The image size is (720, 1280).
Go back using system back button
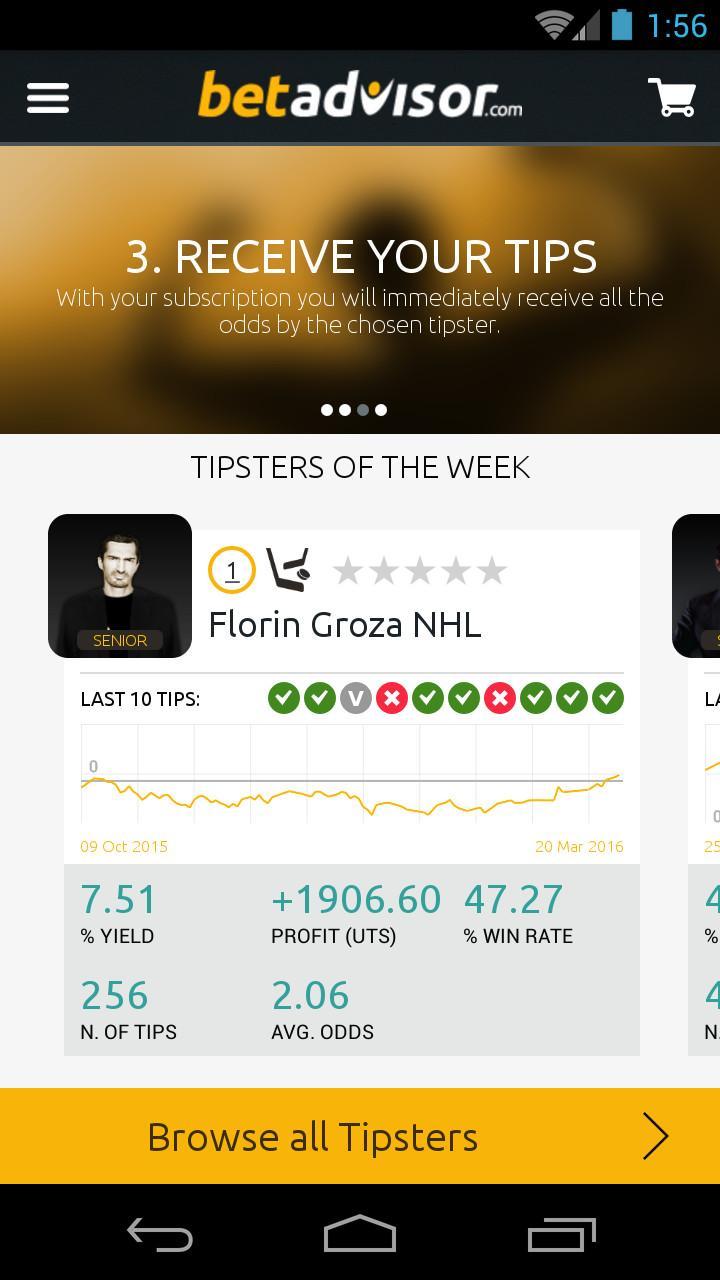point(160,1236)
